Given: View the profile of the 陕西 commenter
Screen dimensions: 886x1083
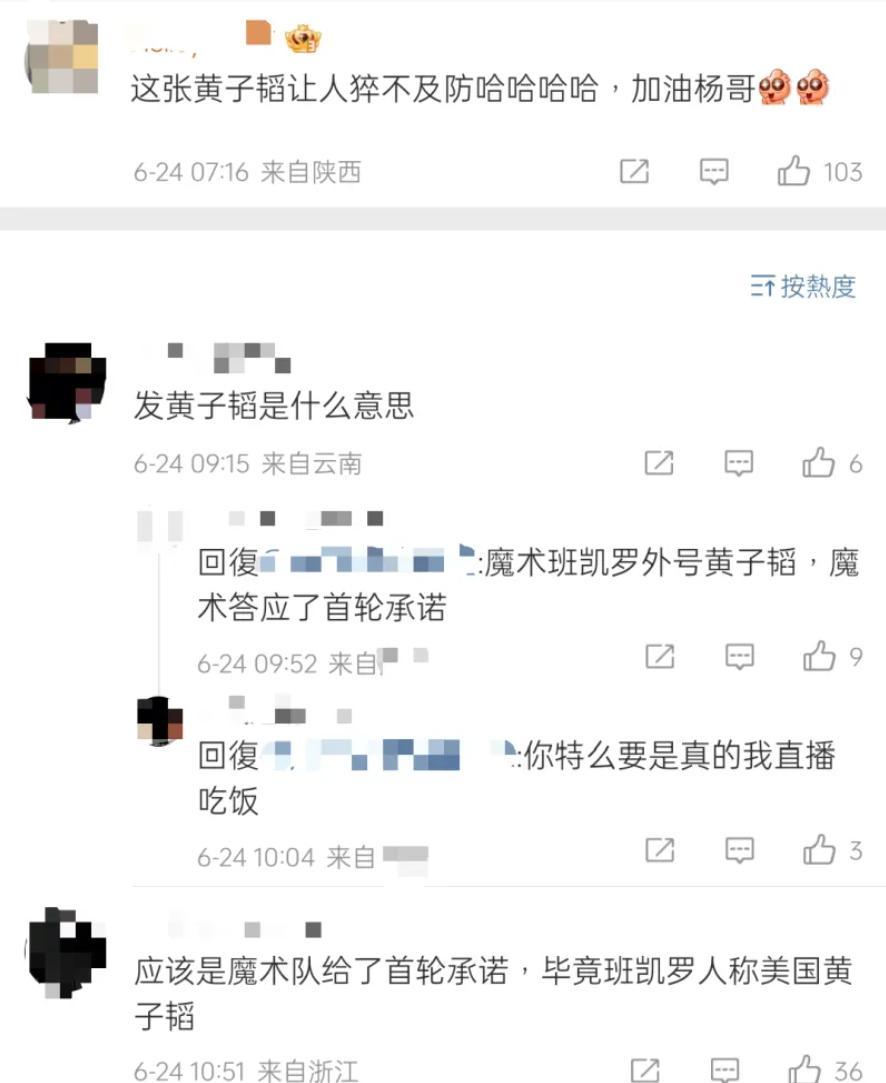Looking at the screenshot, I should 61,56.
